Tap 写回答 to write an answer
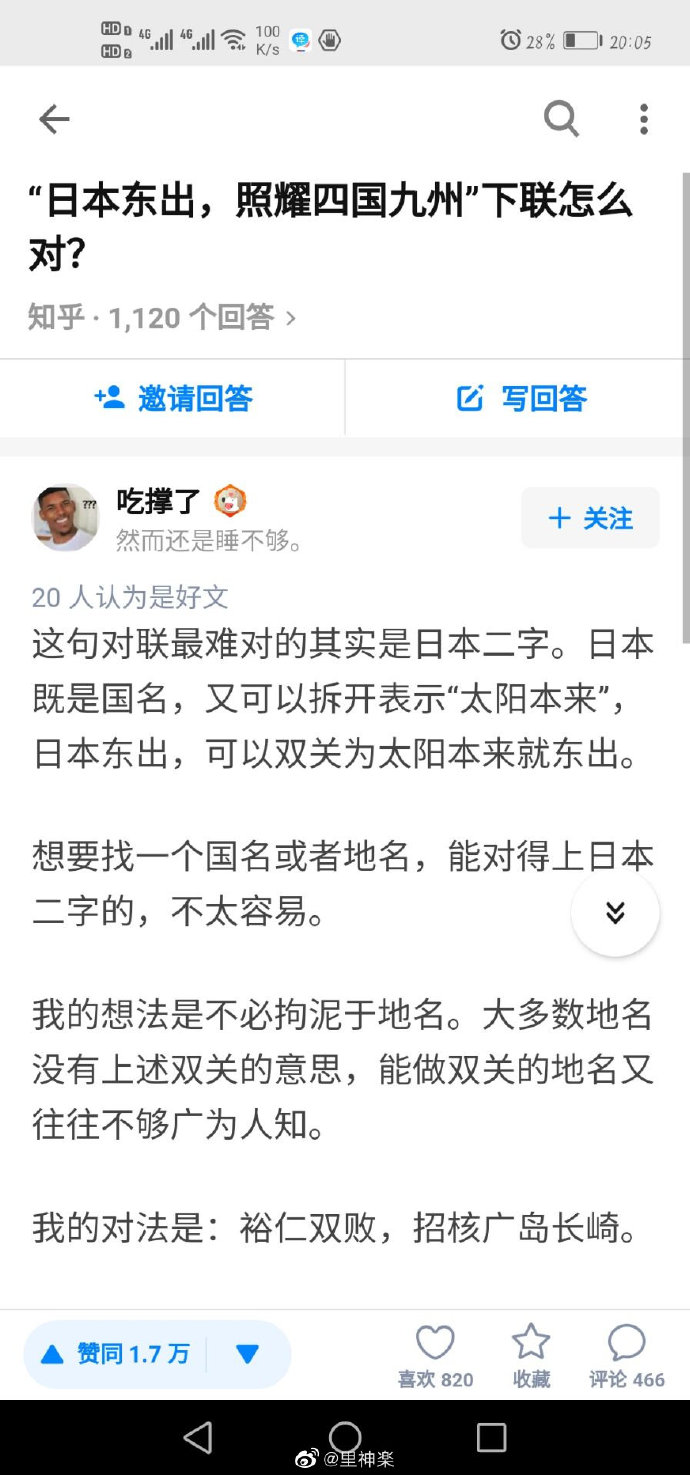This screenshot has height=1475, width=690. click(x=521, y=398)
